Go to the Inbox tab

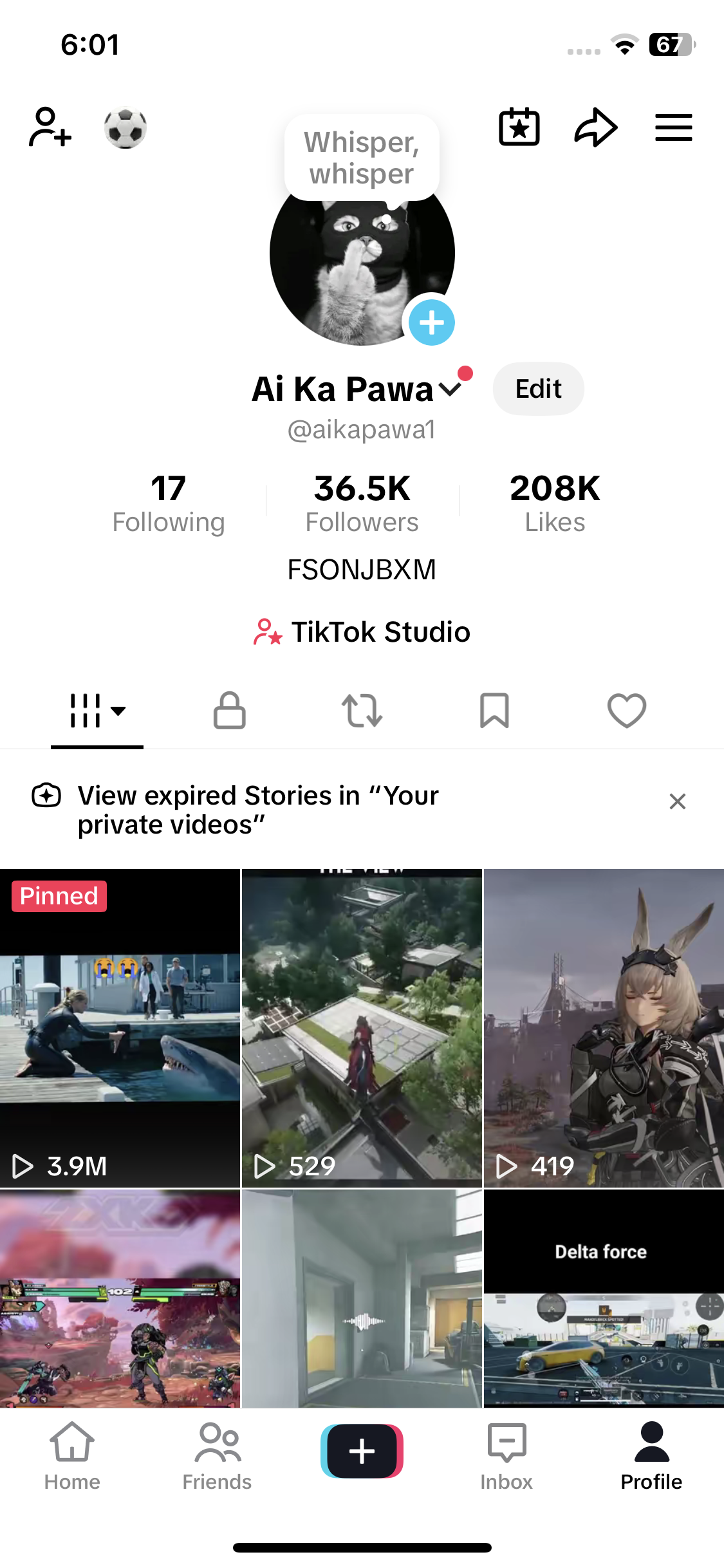click(506, 1457)
